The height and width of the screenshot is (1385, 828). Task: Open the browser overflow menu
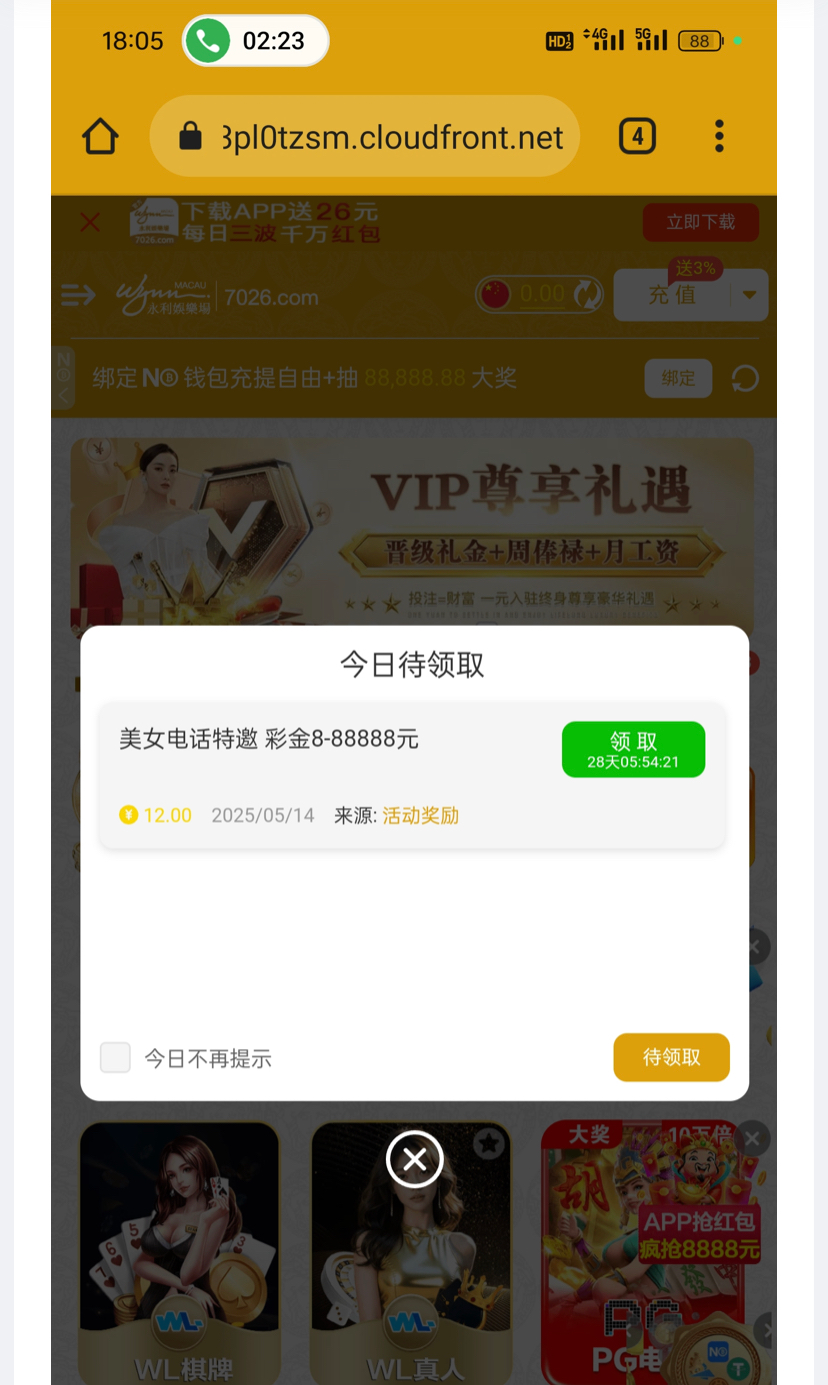(719, 136)
